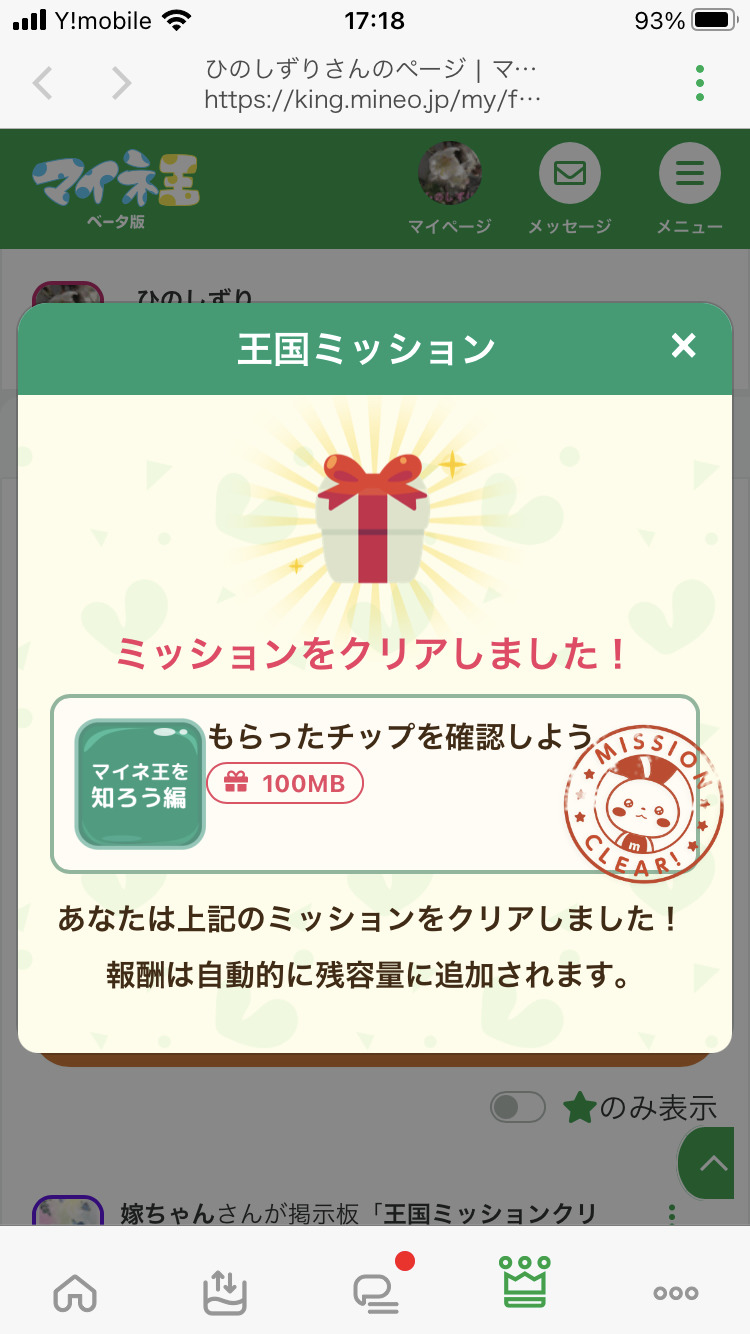Jump back to top with the arrow button

(714, 1162)
